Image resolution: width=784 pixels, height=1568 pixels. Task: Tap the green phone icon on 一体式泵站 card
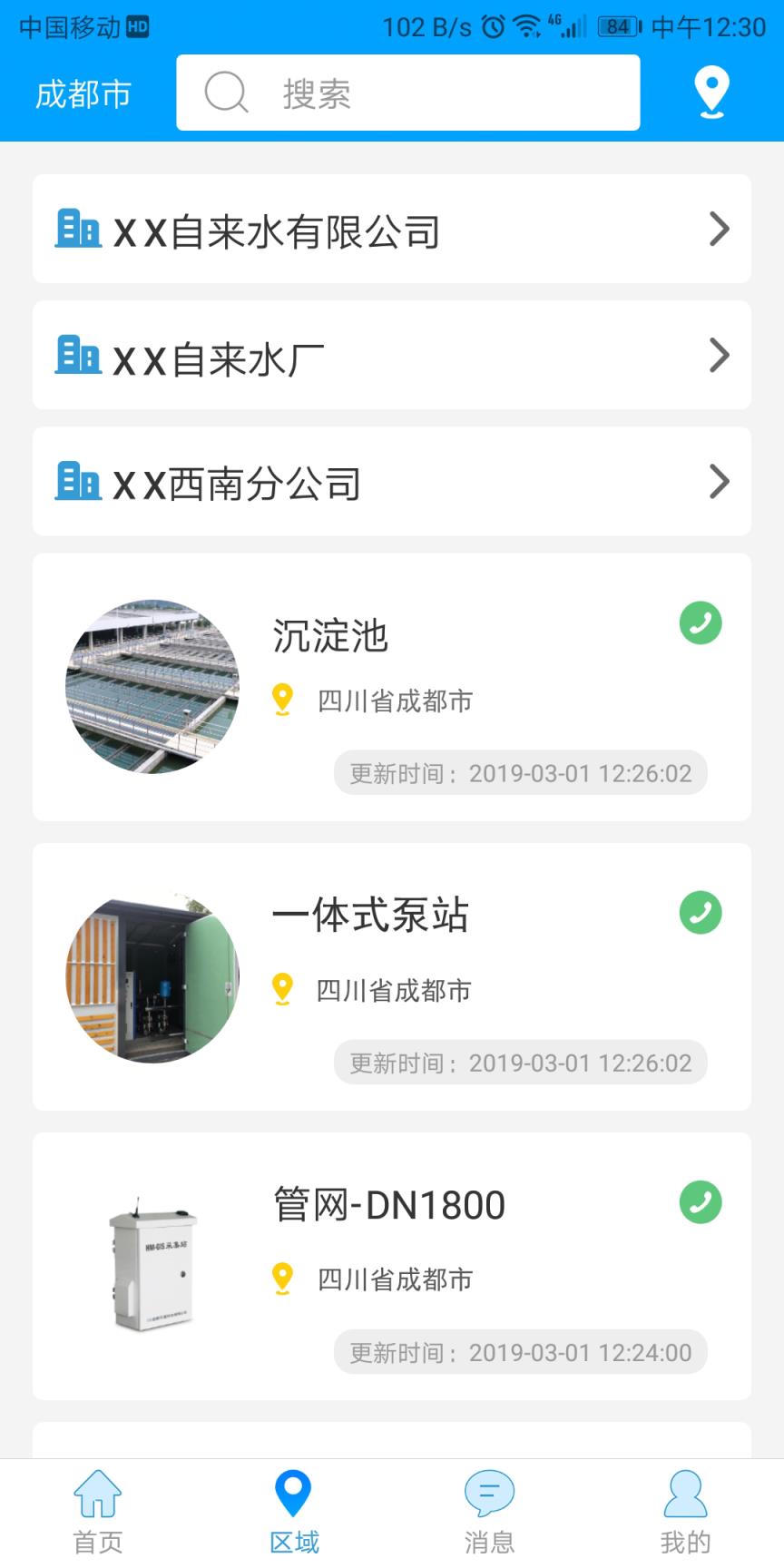[700, 912]
